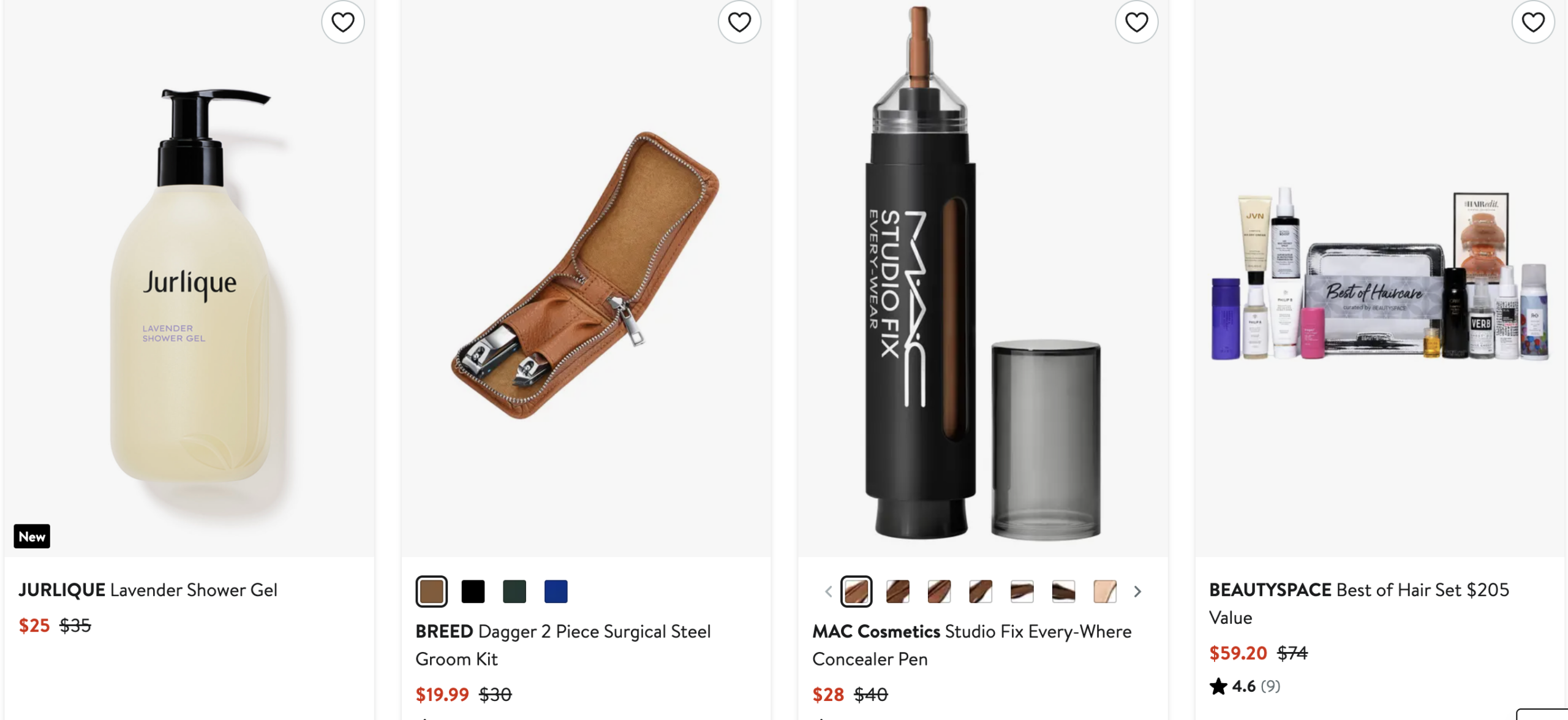The width and height of the screenshot is (1568, 720).
Task: View the BREED Dagger Groom Kit image
Action: (586, 276)
